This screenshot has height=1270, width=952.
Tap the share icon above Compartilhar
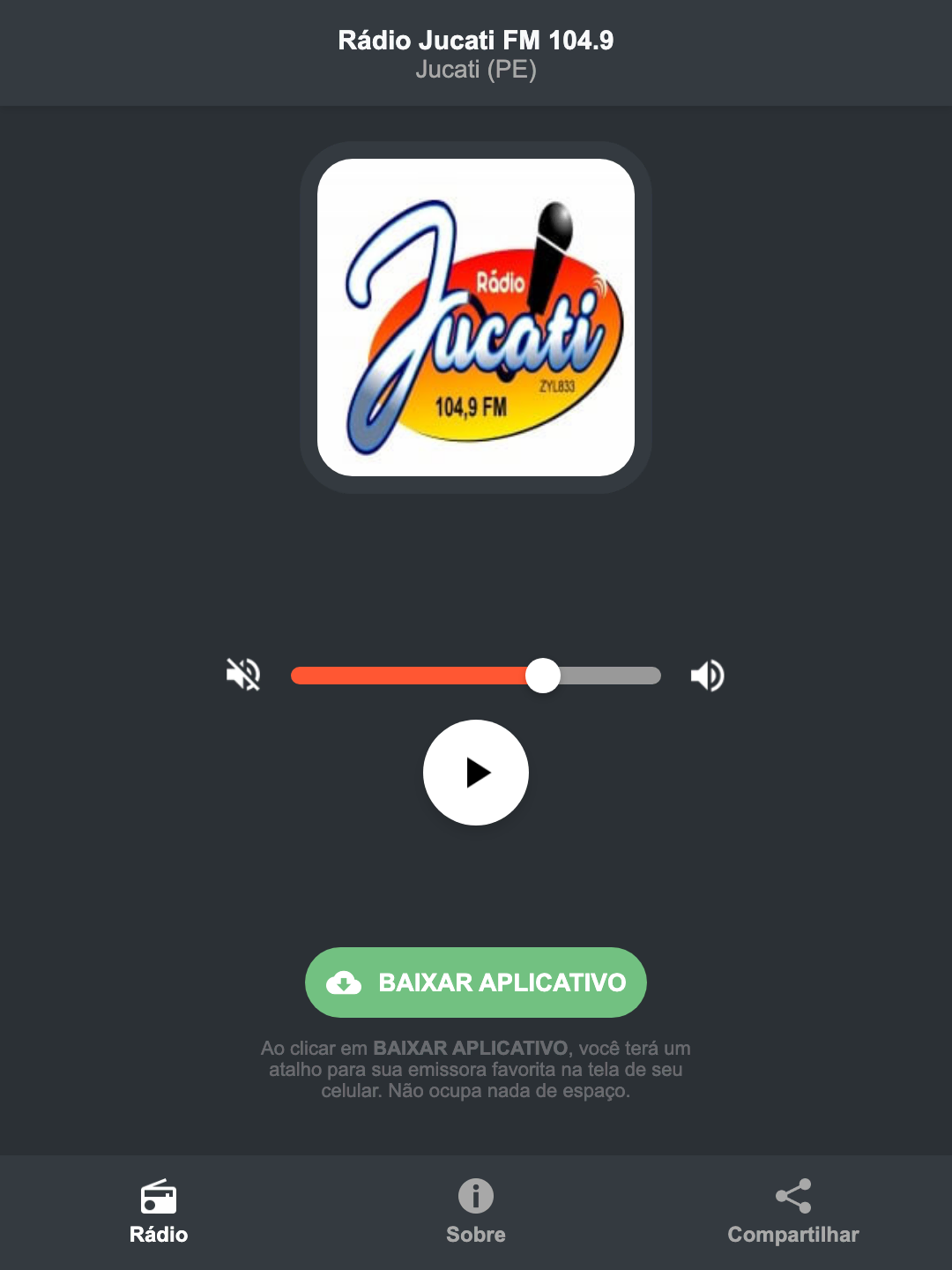tap(792, 1196)
